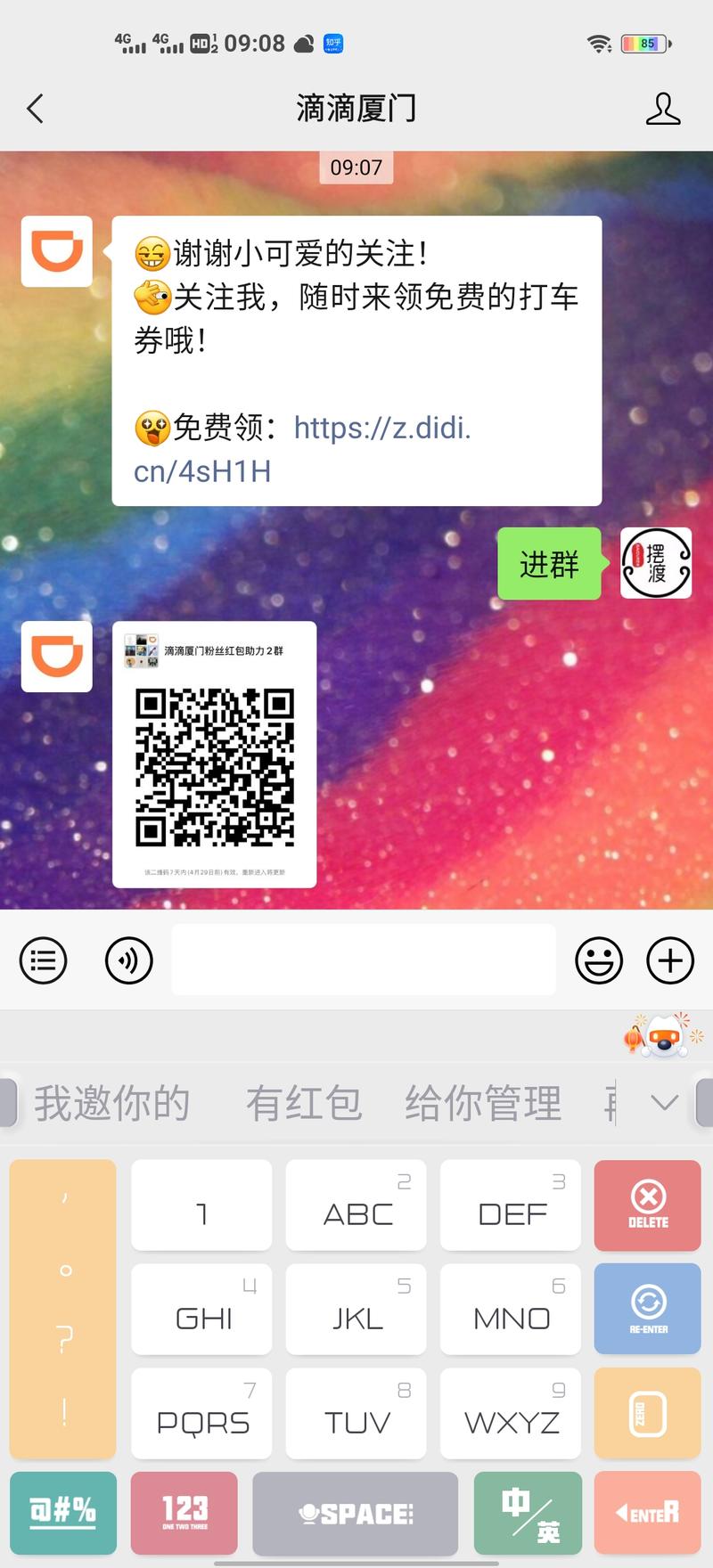
Task: Tap the message input field
Action: click(363, 960)
